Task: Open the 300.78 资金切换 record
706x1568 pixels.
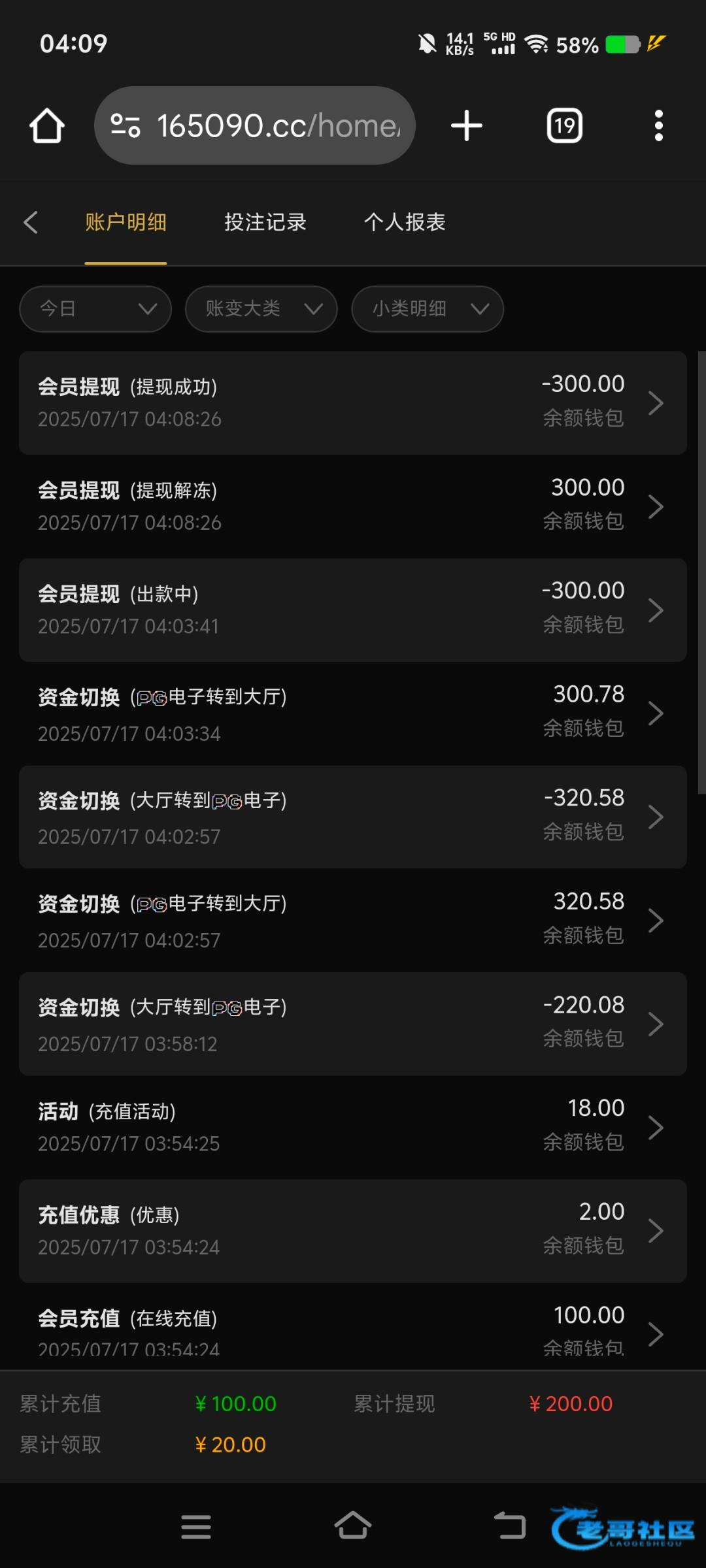Action: pos(353,713)
